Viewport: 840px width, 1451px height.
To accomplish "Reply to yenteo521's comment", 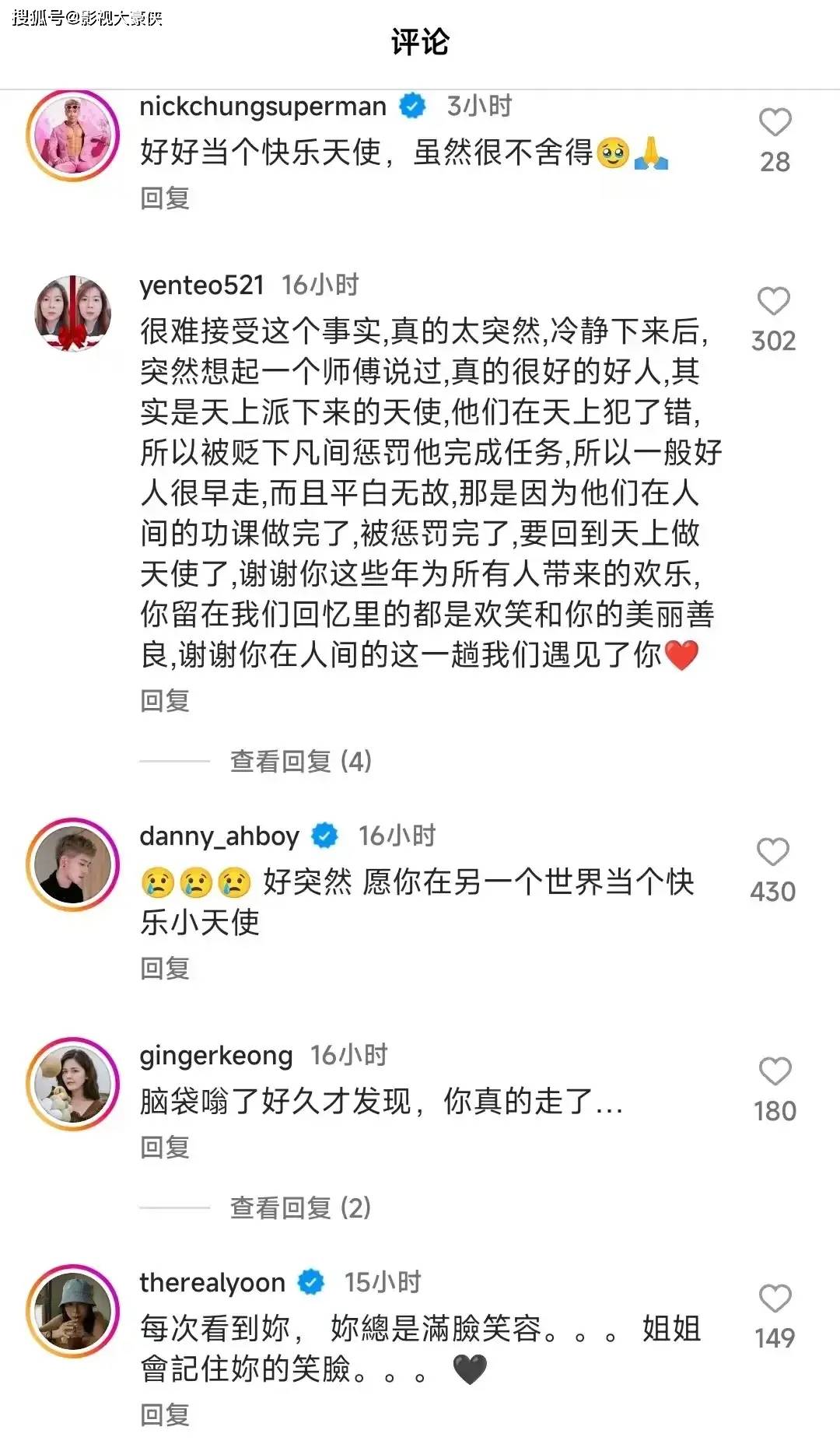I will point(165,701).
